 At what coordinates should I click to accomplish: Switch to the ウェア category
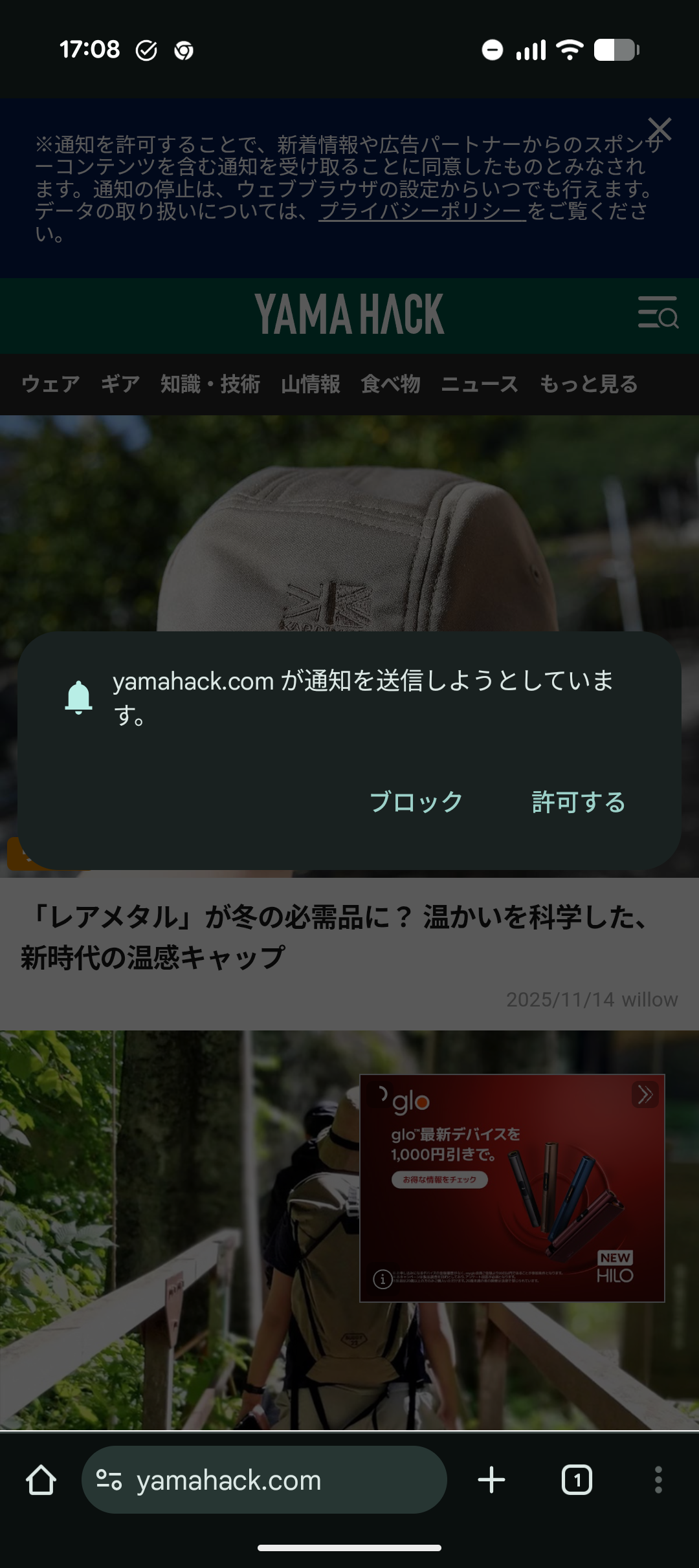click(x=50, y=384)
